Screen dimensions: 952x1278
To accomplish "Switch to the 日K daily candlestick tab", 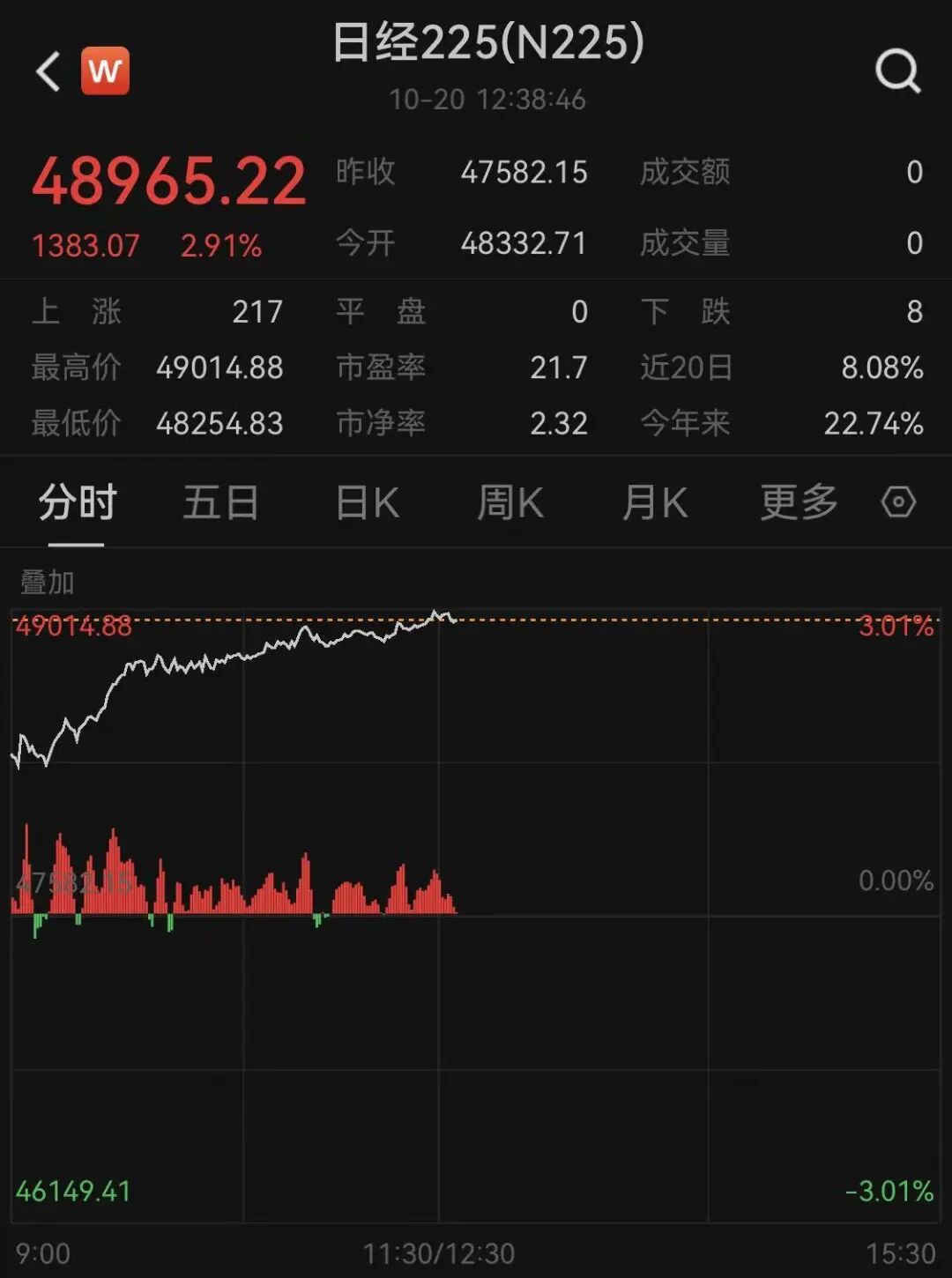I will coord(368,503).
